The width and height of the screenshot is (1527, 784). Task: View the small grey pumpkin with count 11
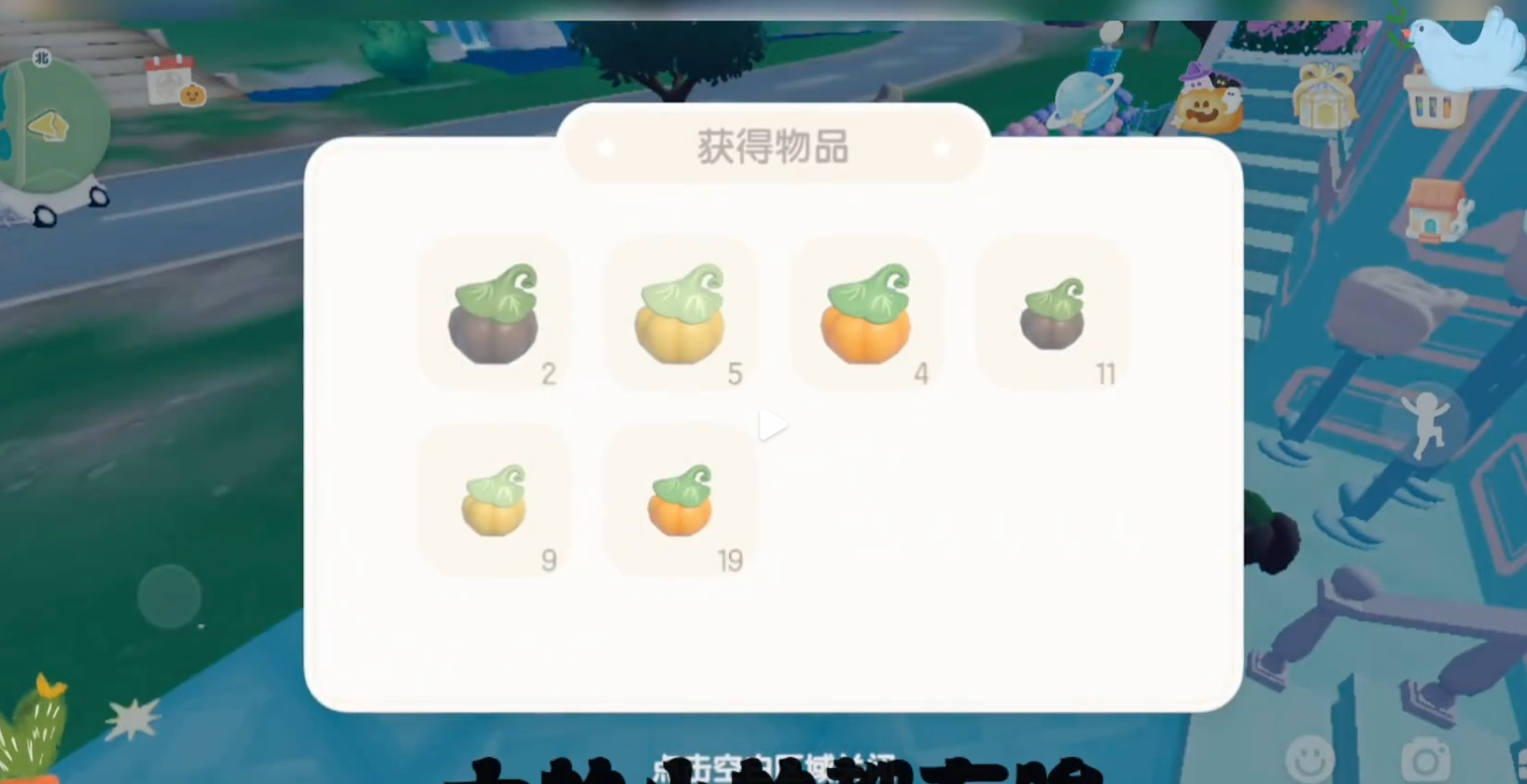[1054, 314]
